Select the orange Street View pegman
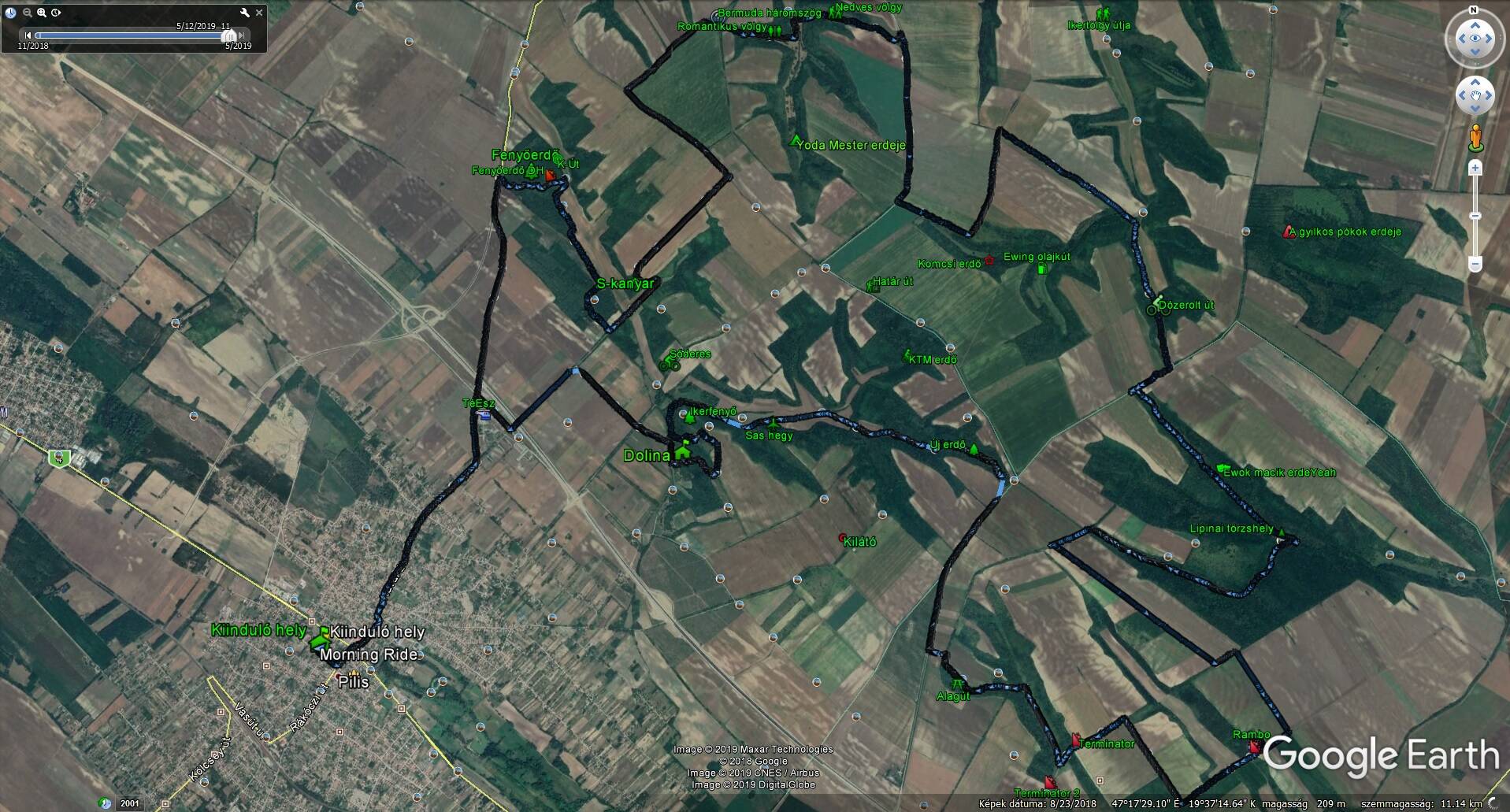The width and height of the screenshot is (1510, 812). 1475,138
